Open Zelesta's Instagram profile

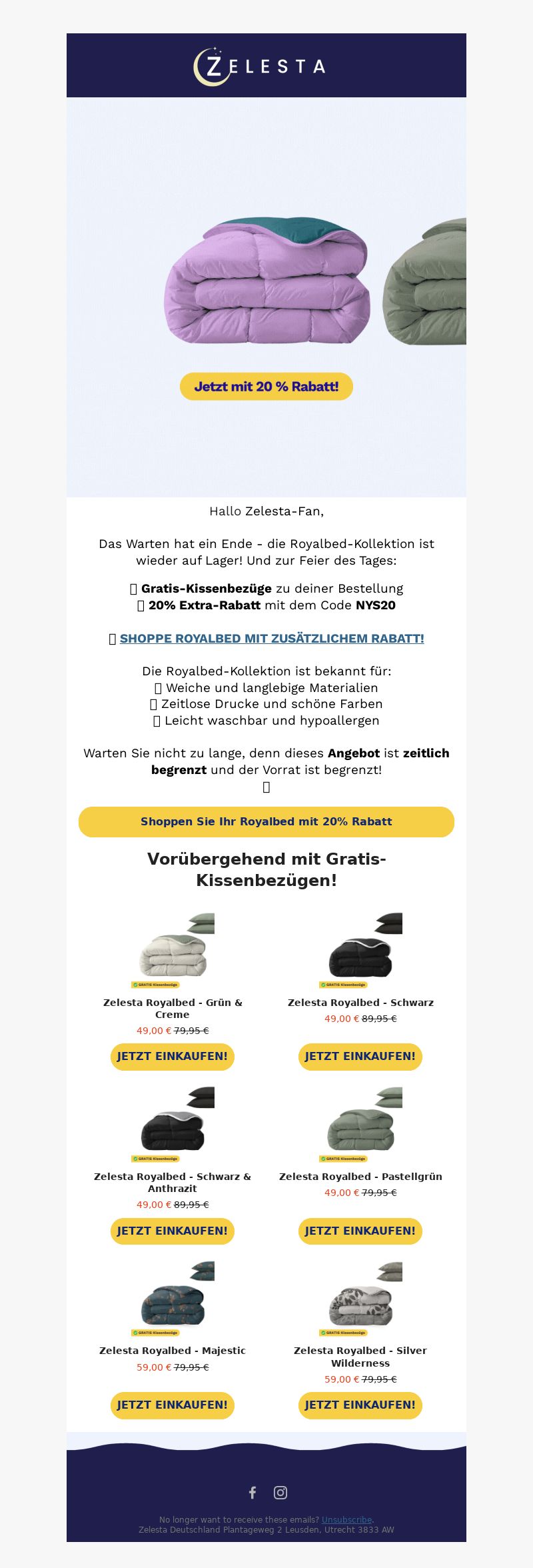pos(280,1493)
